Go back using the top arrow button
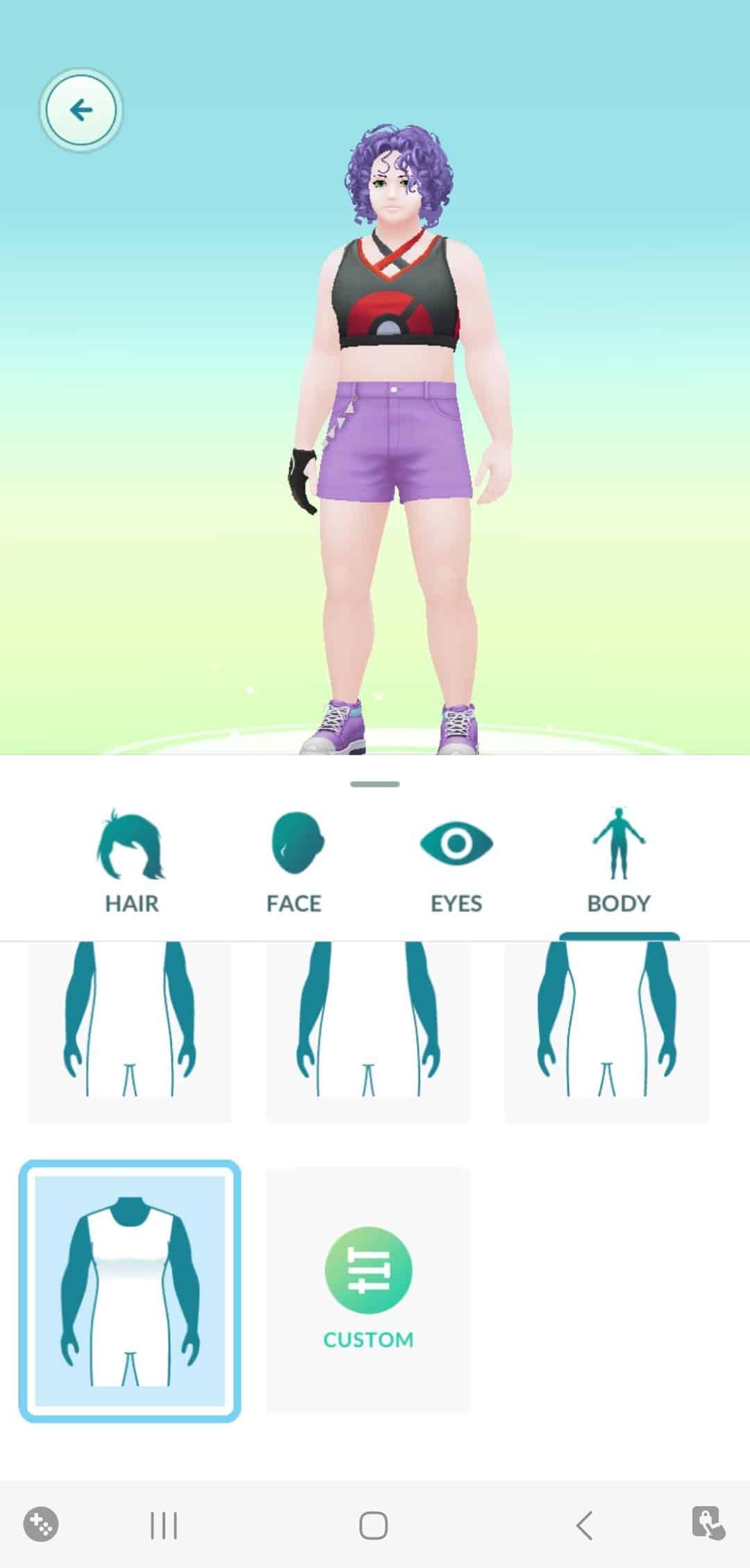750x1568 pixels. pos(81,110)
